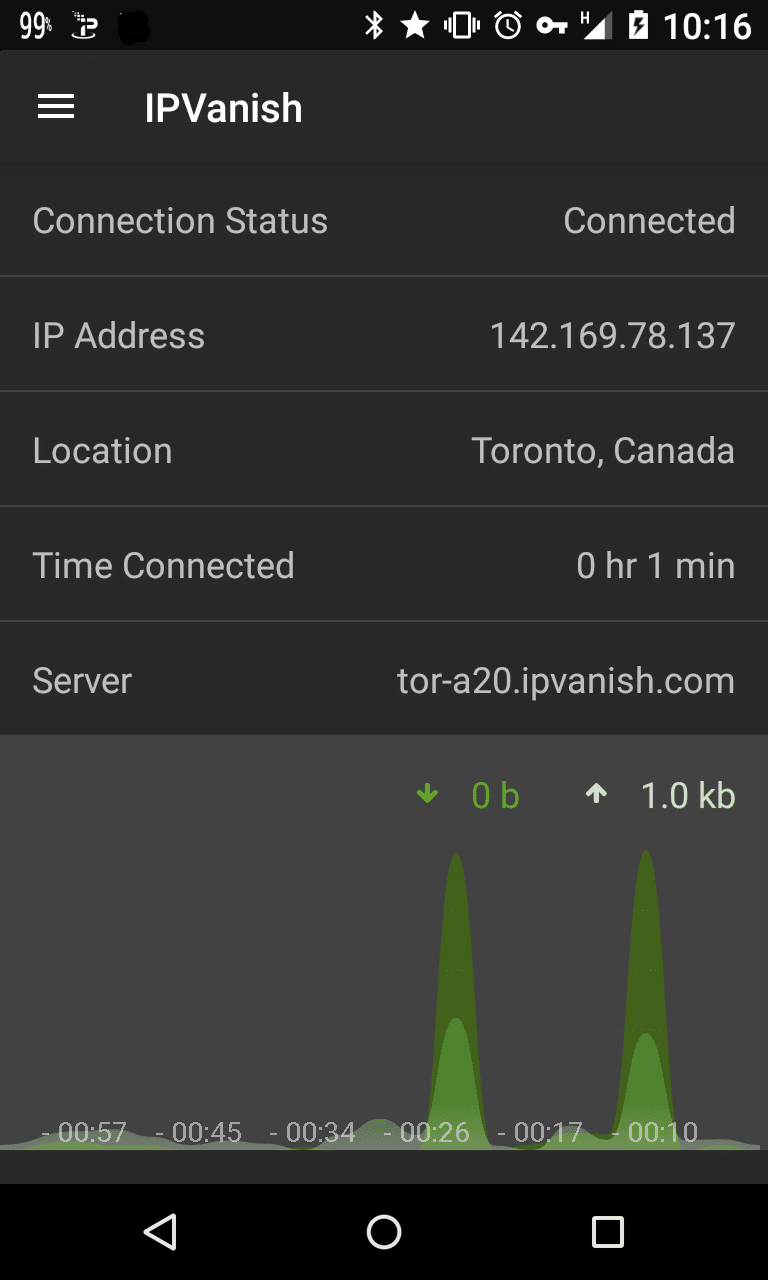Open the hamburger navigation drawer menu
The height and width of the screenshot is (1280, 768).
[x=56, y=108]
